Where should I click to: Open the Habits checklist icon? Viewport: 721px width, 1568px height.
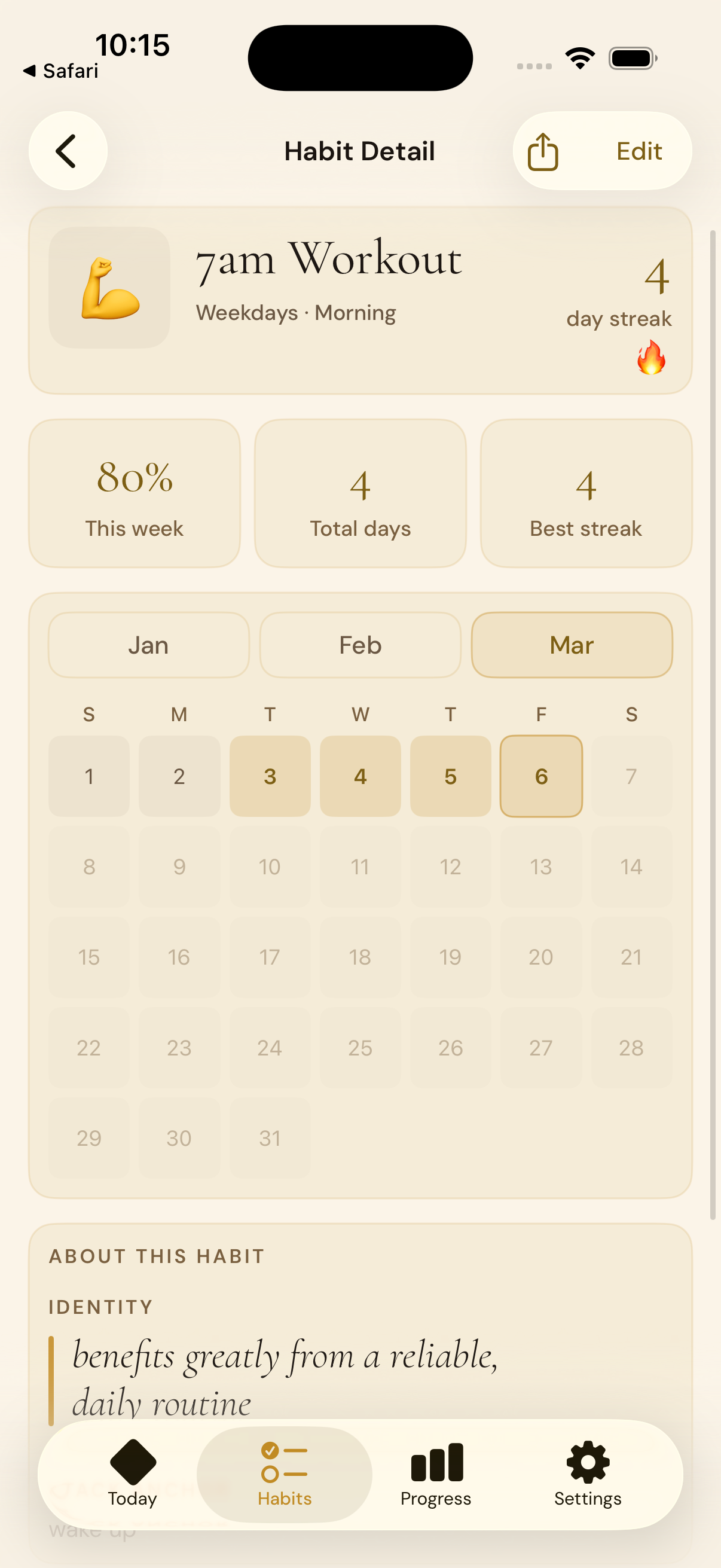pos(284,1463)
